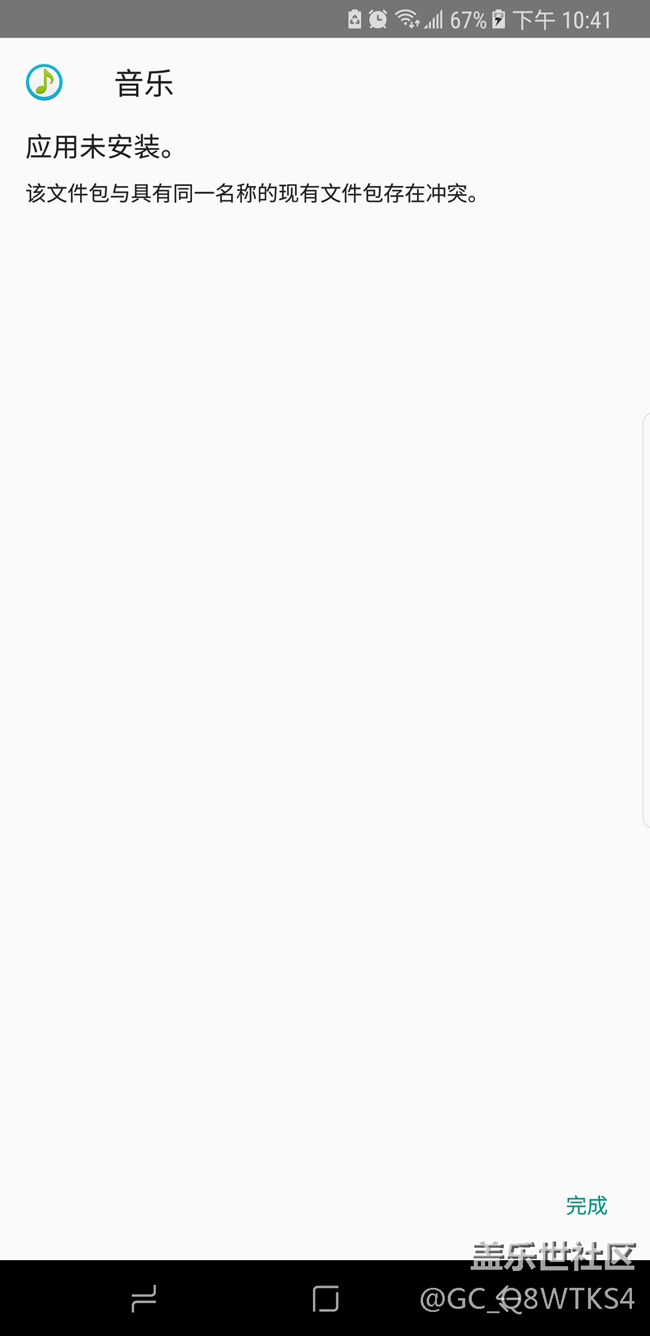Tap the 完成 button to finish
Image resolution: width=650 pixels, height=1336 pixels.
point(586,1206)
